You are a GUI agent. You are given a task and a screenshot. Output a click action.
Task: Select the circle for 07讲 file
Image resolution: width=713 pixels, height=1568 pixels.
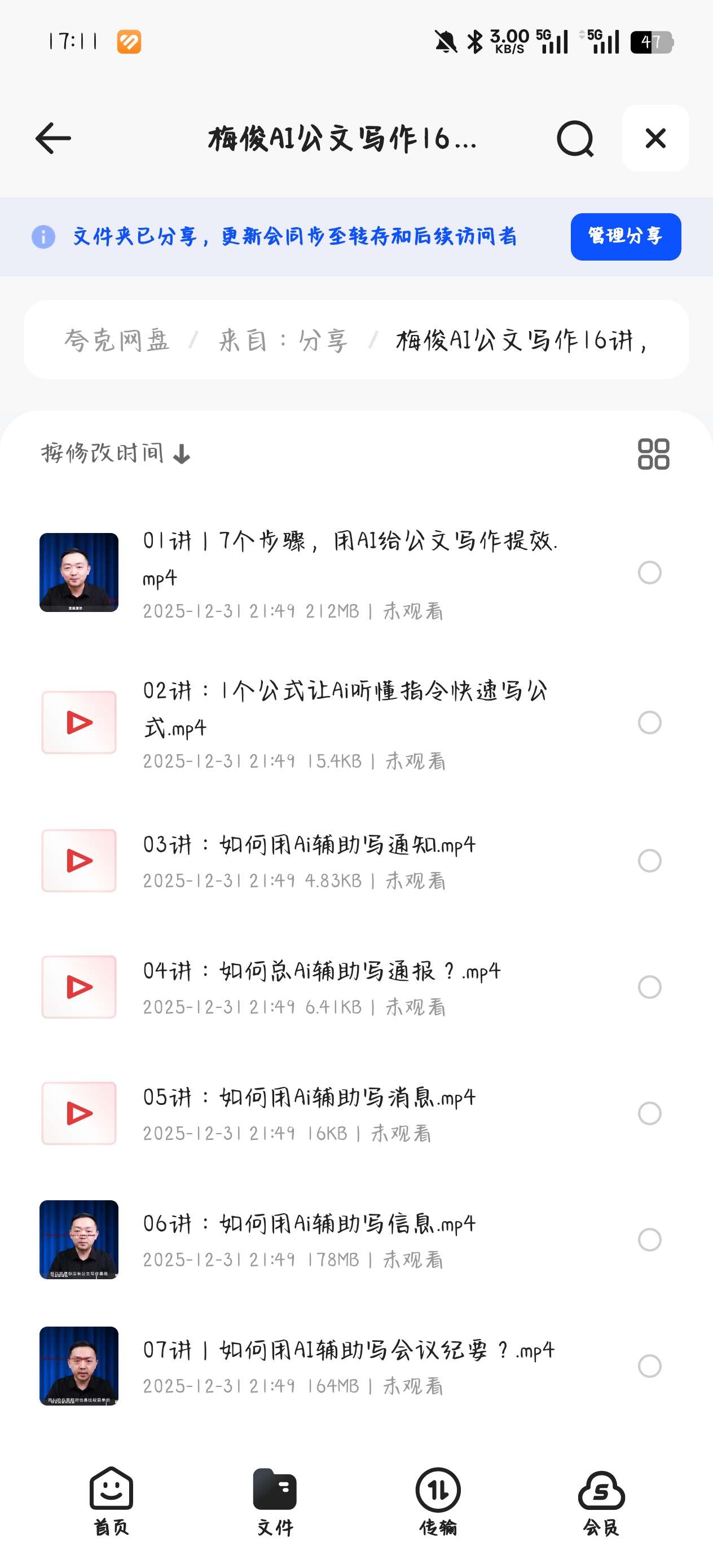pyautogui.click(x=650, y=1366)
